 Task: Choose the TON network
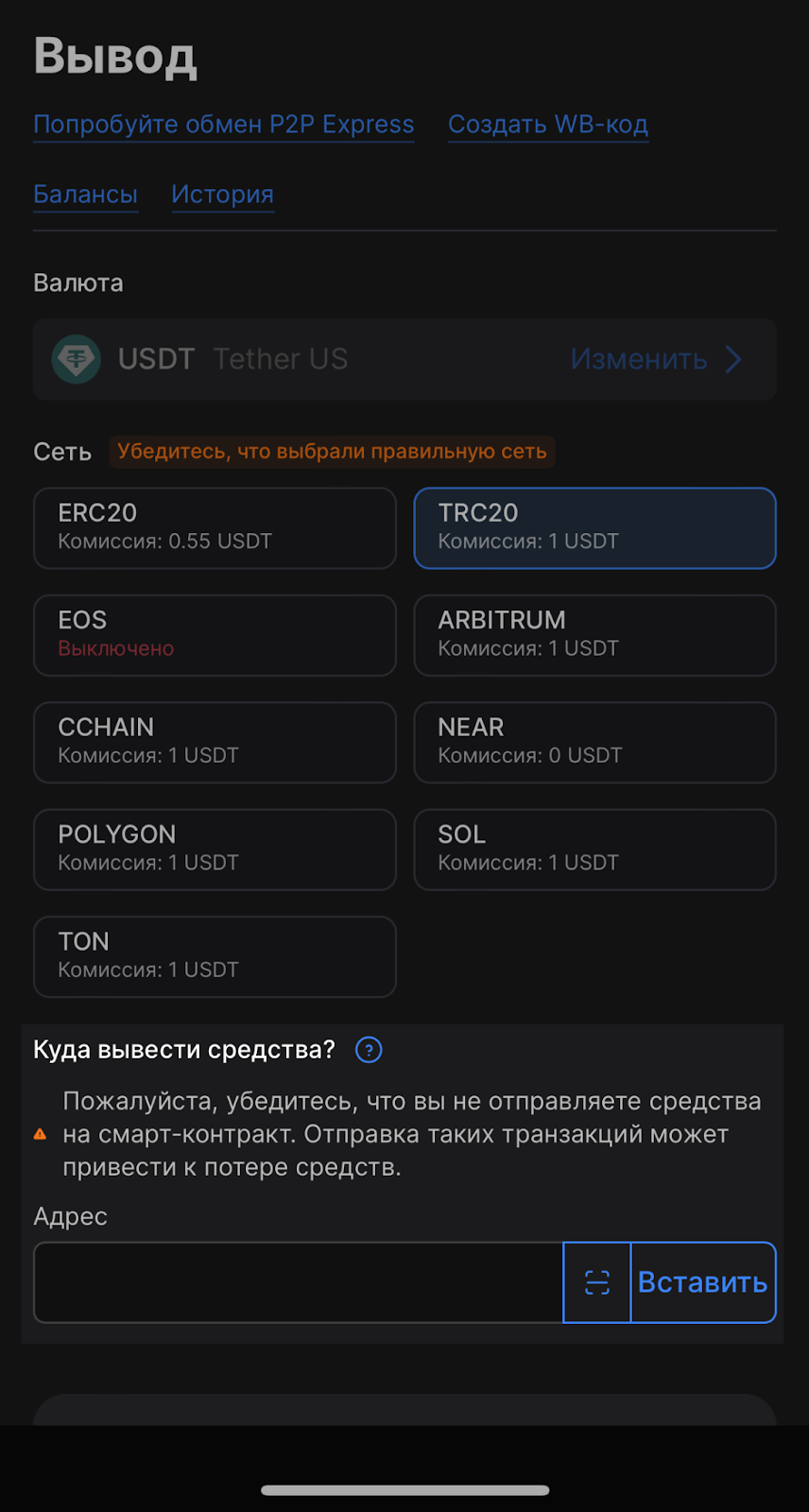pos(215,956)
